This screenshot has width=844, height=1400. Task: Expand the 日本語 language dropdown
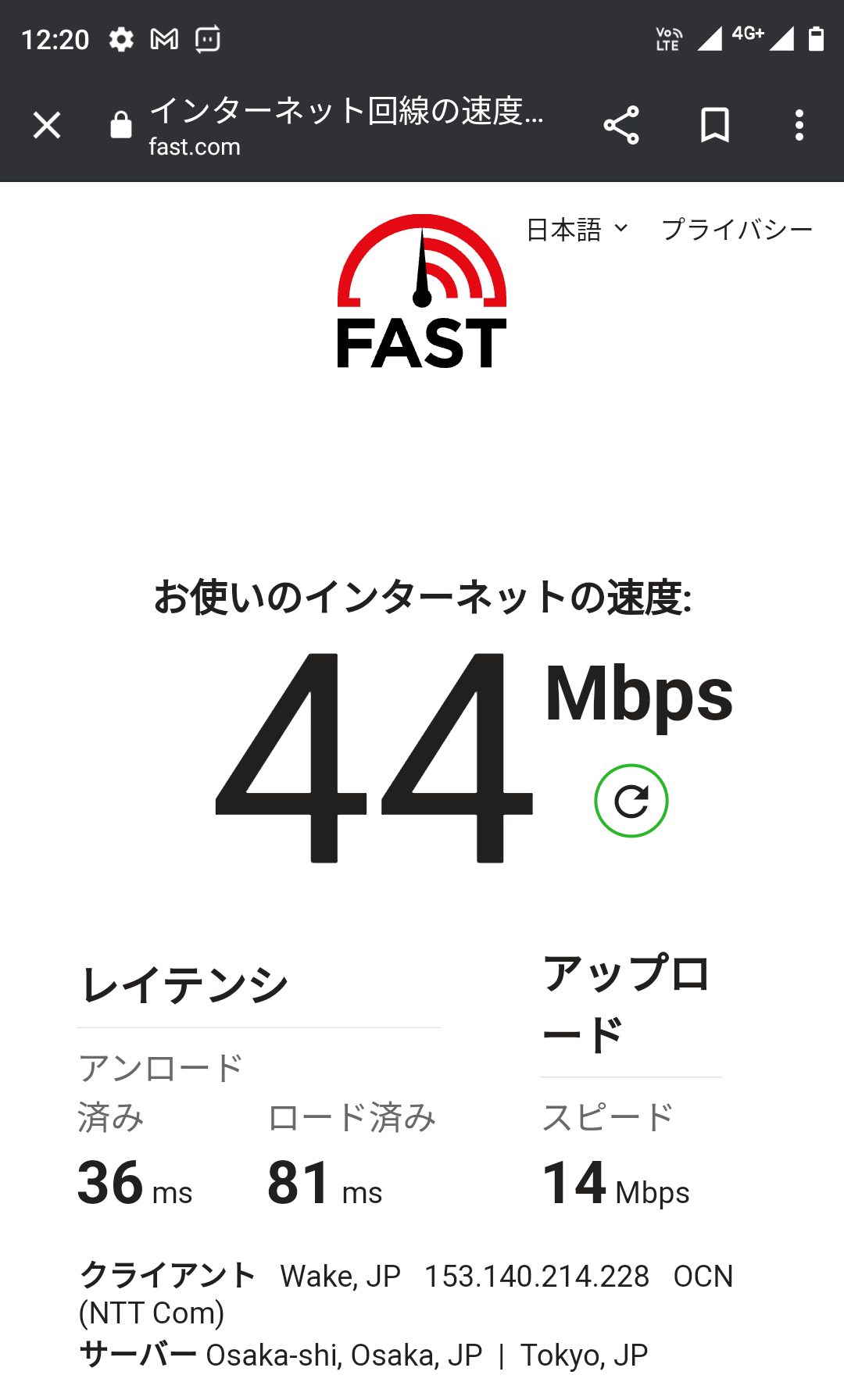coord(577,229)
